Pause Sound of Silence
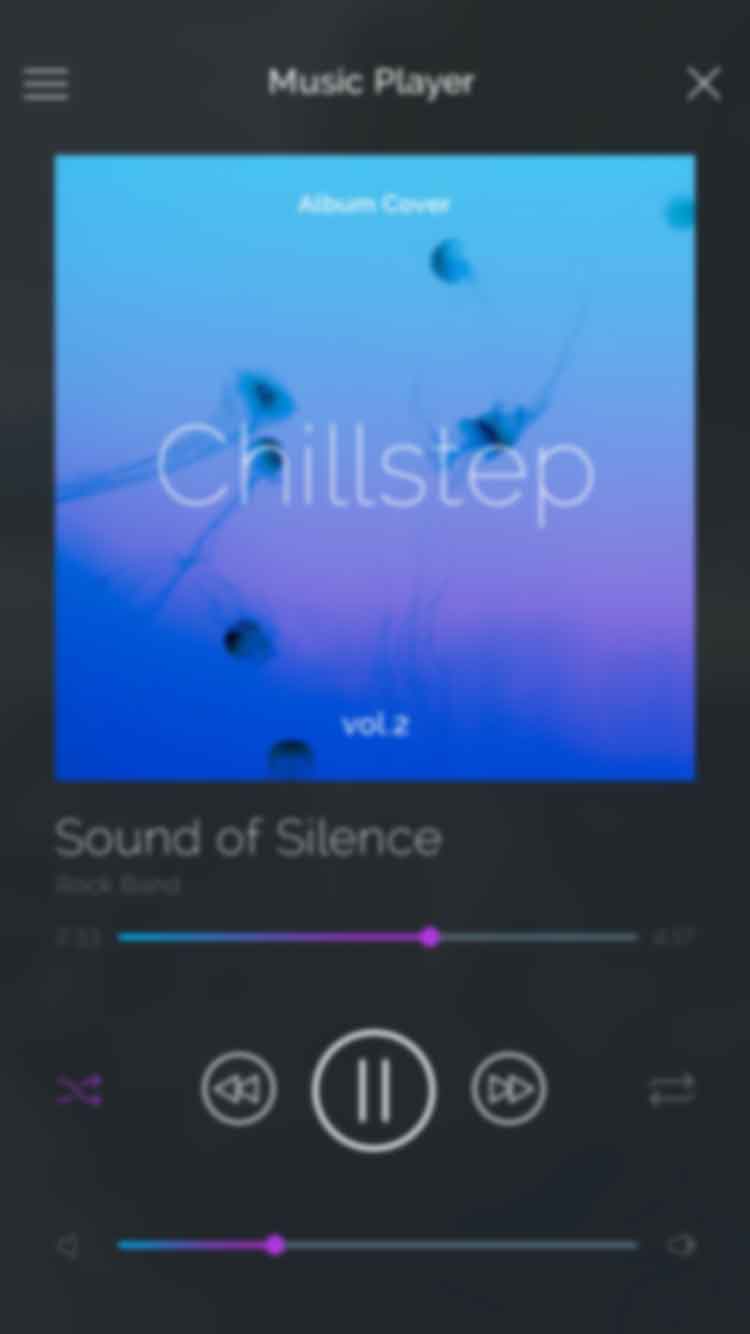The image size is (750, 1334). tap(374, 1090)
